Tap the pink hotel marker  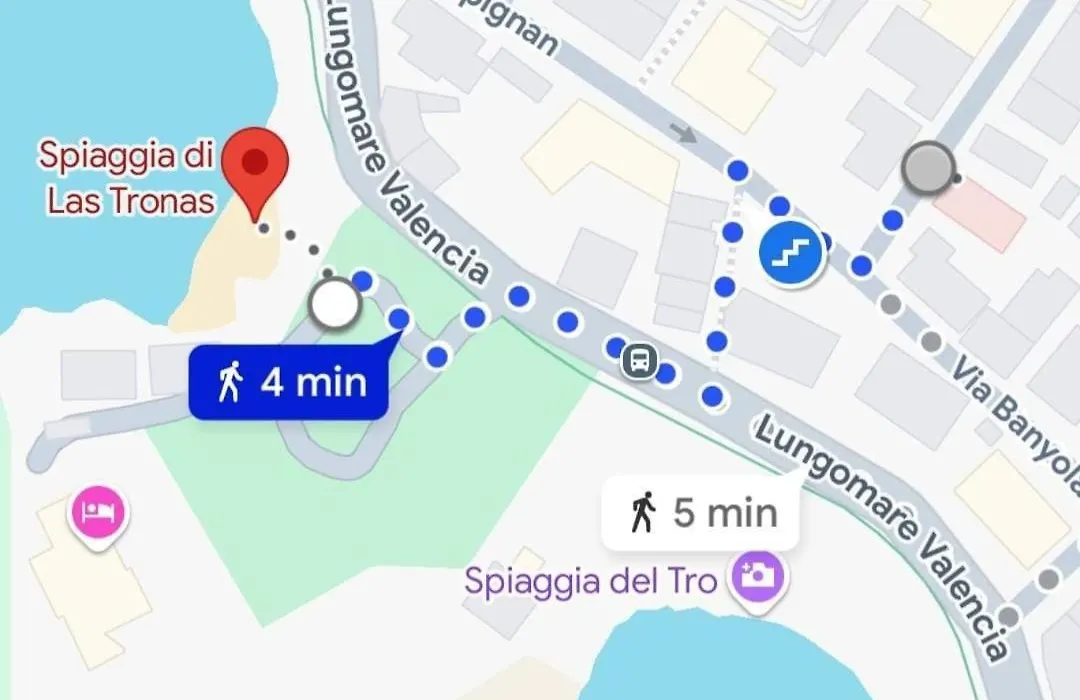(x=98, y=513)
